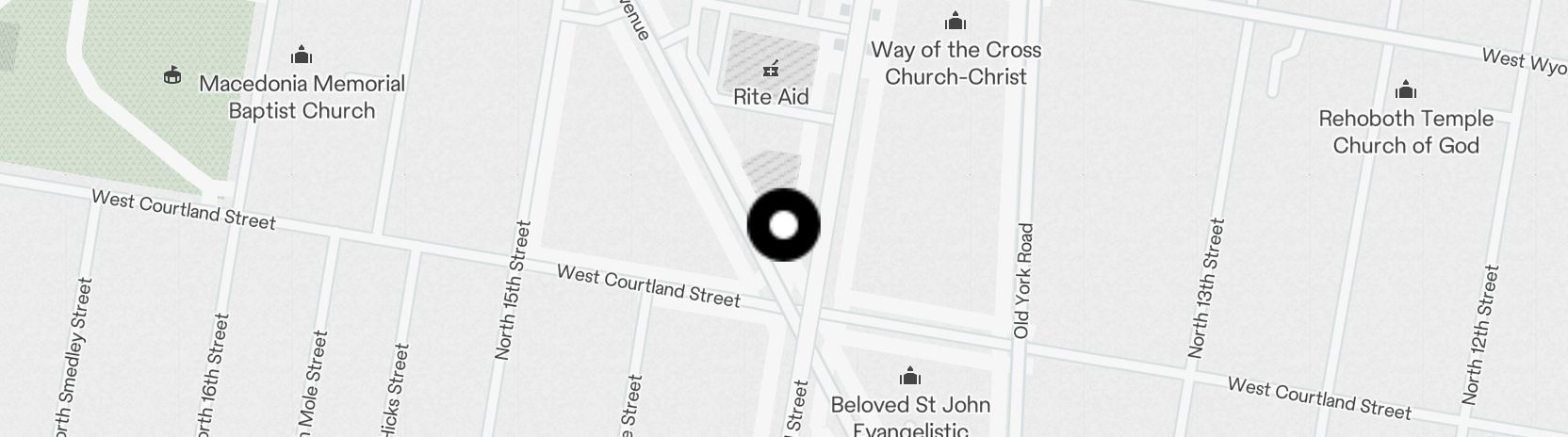Tap the black location marker pin
The image size is (1568, 437).
[x=783, y=225]
